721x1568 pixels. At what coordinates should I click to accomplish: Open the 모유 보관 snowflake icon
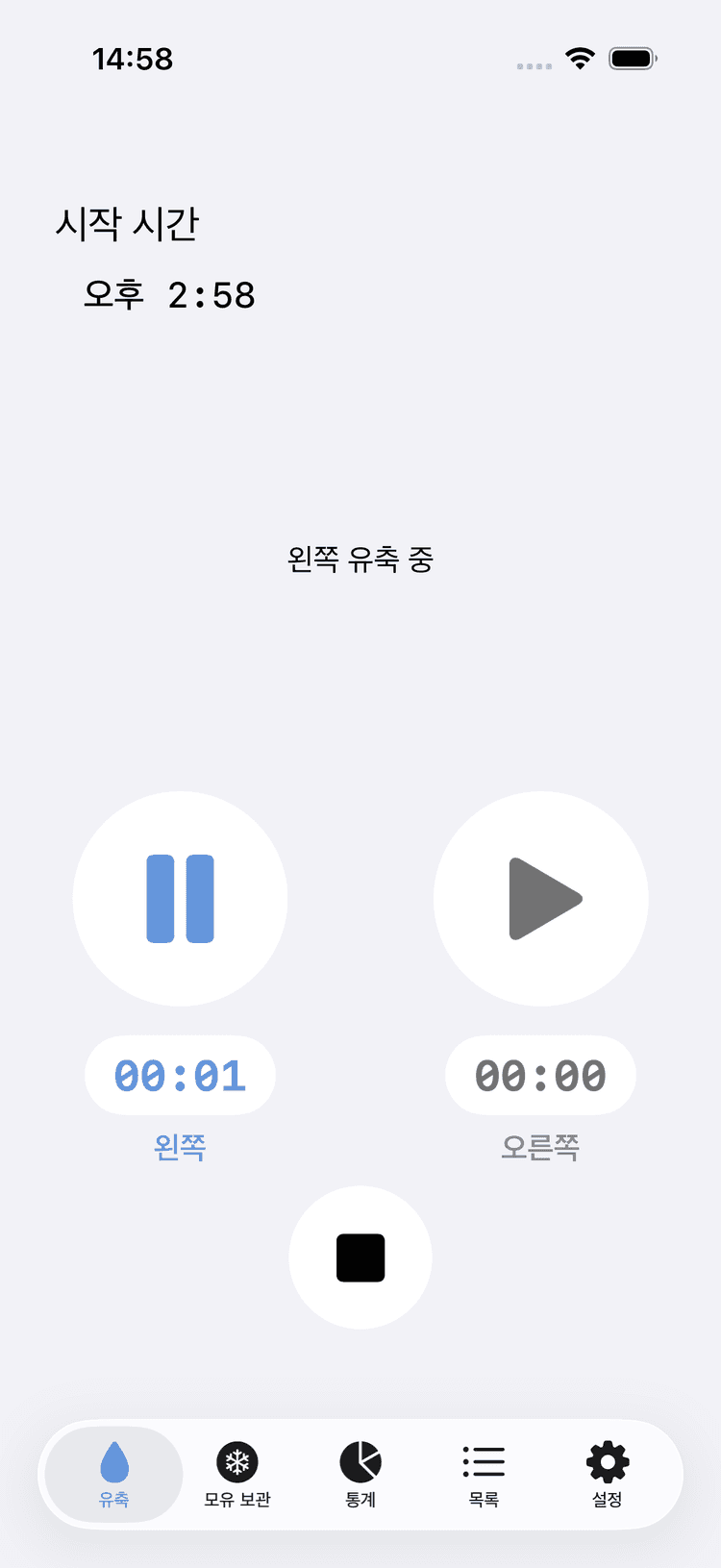point(236,1461)
